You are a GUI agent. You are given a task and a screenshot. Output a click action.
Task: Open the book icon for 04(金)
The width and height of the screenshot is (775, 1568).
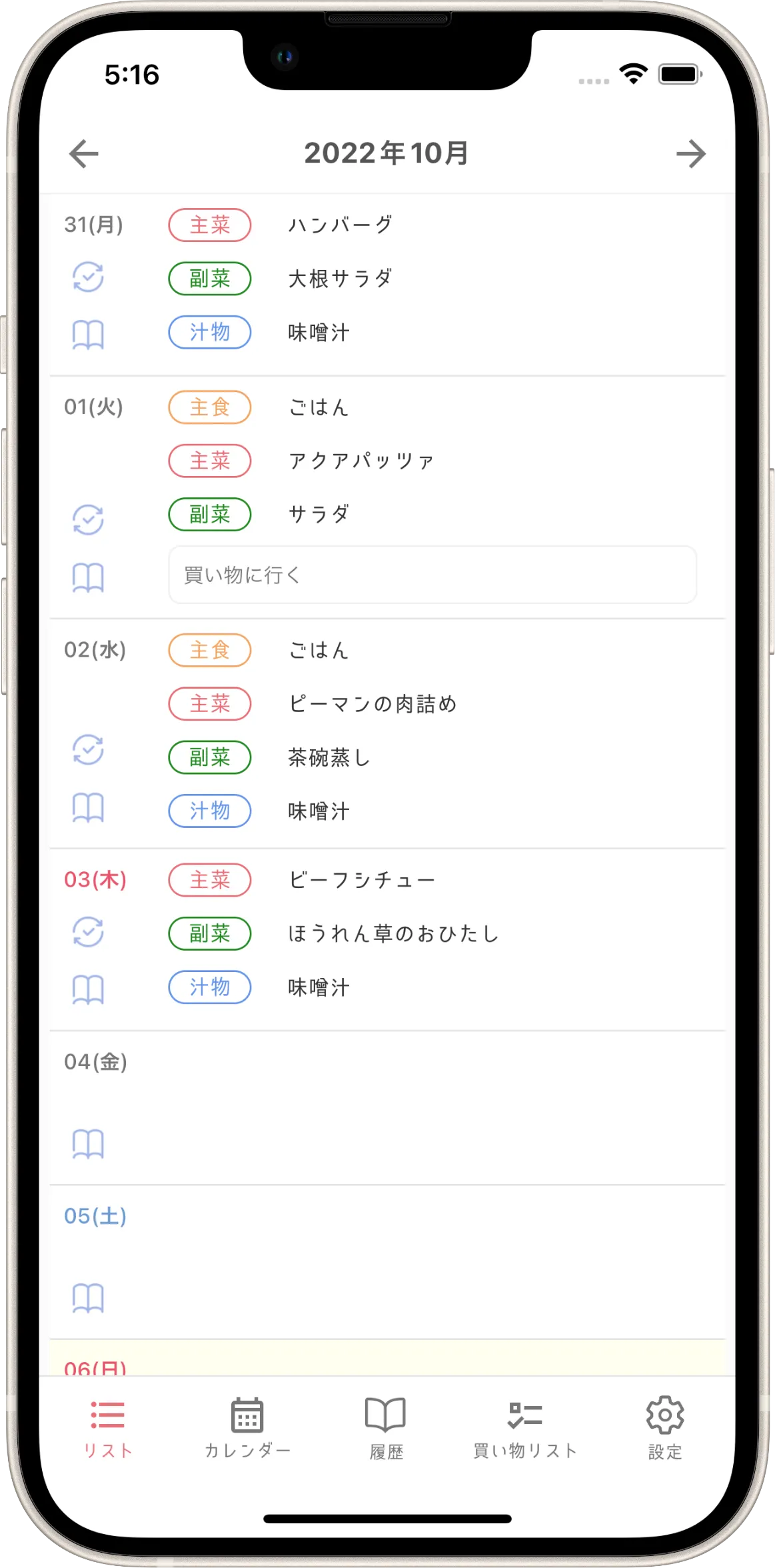(88, 1144)
